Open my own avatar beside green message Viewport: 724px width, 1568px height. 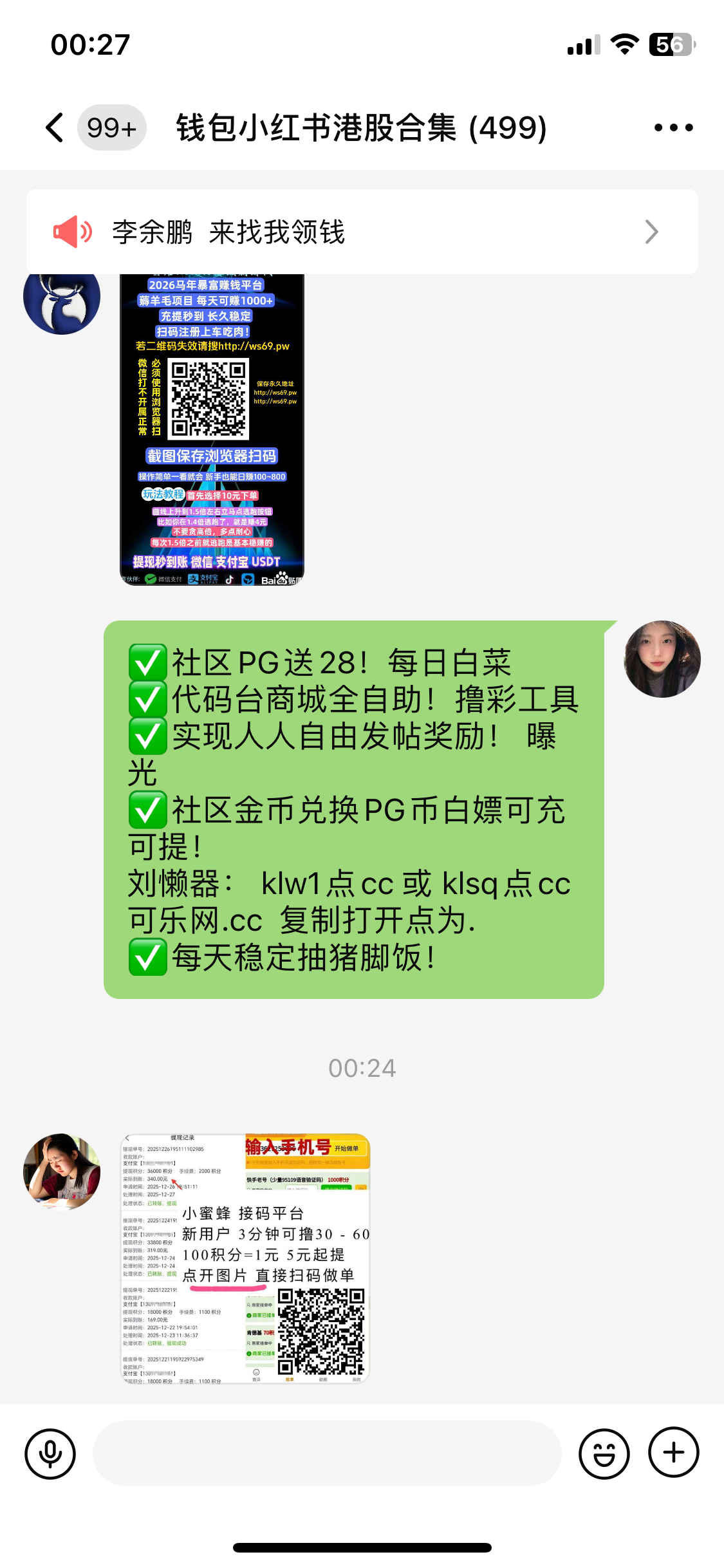(x=662, y=659)
